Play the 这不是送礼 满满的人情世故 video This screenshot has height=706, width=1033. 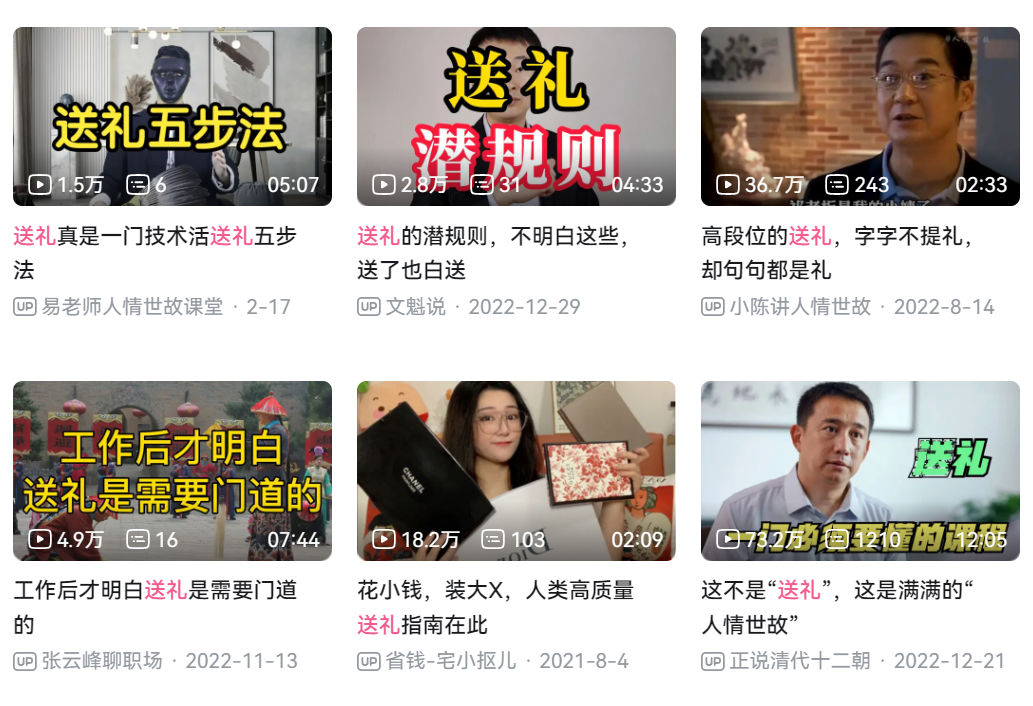tap(860, 471)
